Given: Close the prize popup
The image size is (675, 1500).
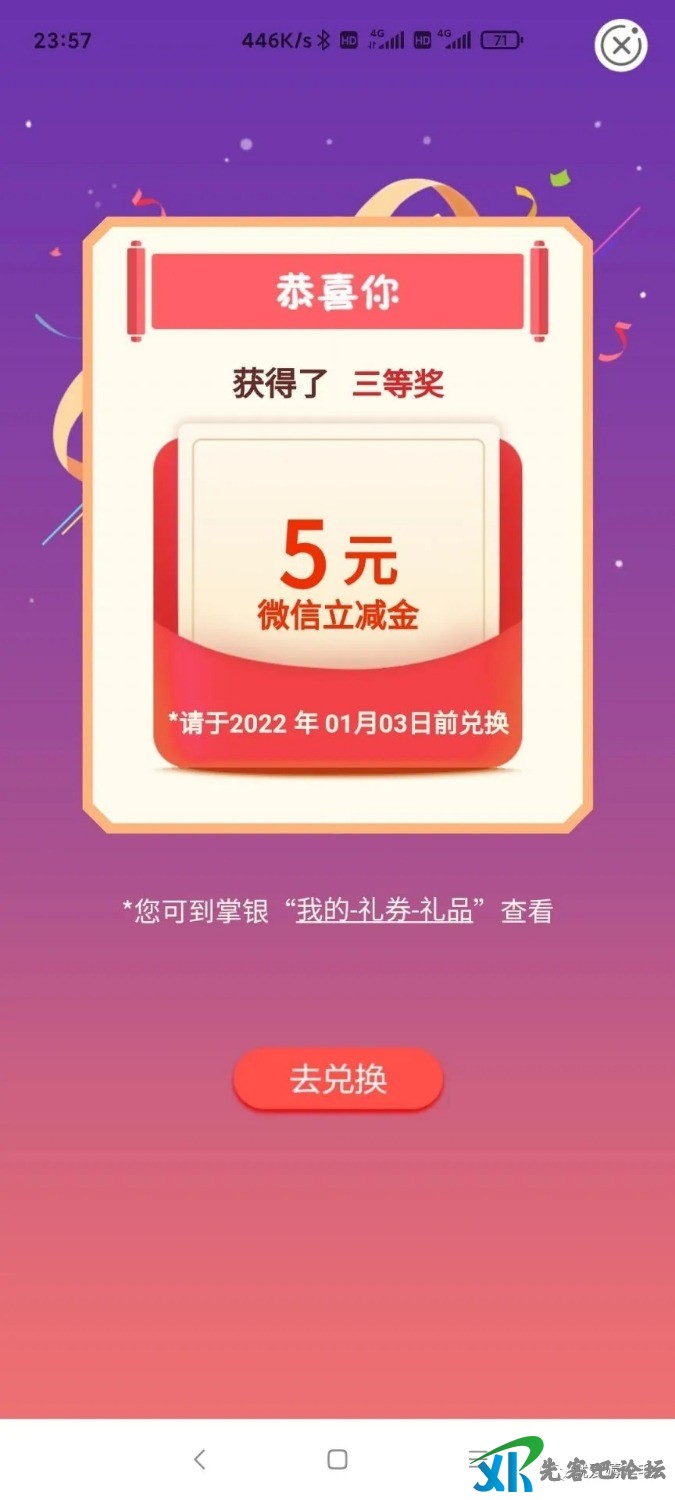Looking at the screenshot, I should [x=621, y=45].
